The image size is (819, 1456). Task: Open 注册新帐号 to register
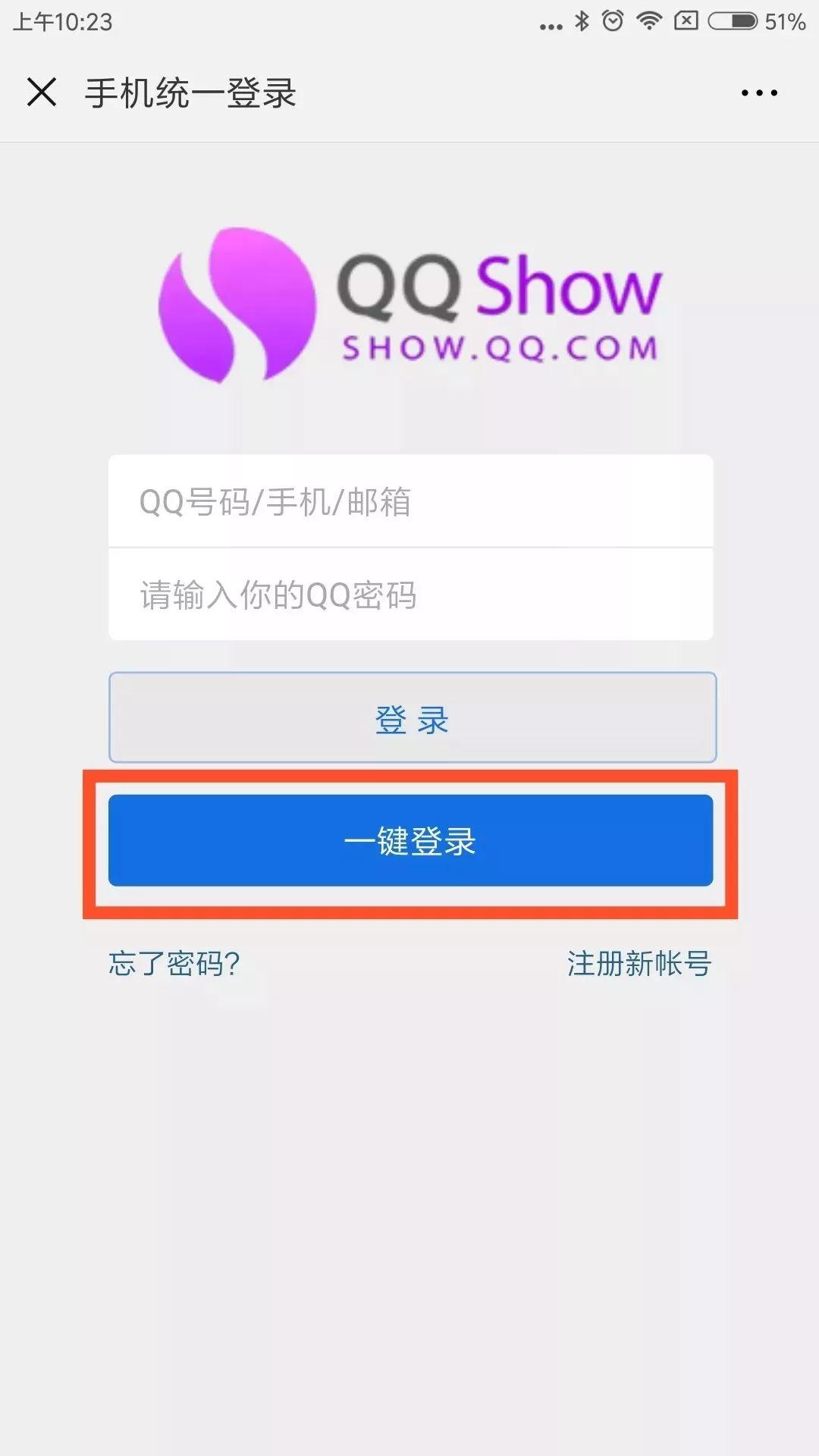(639, 963)
